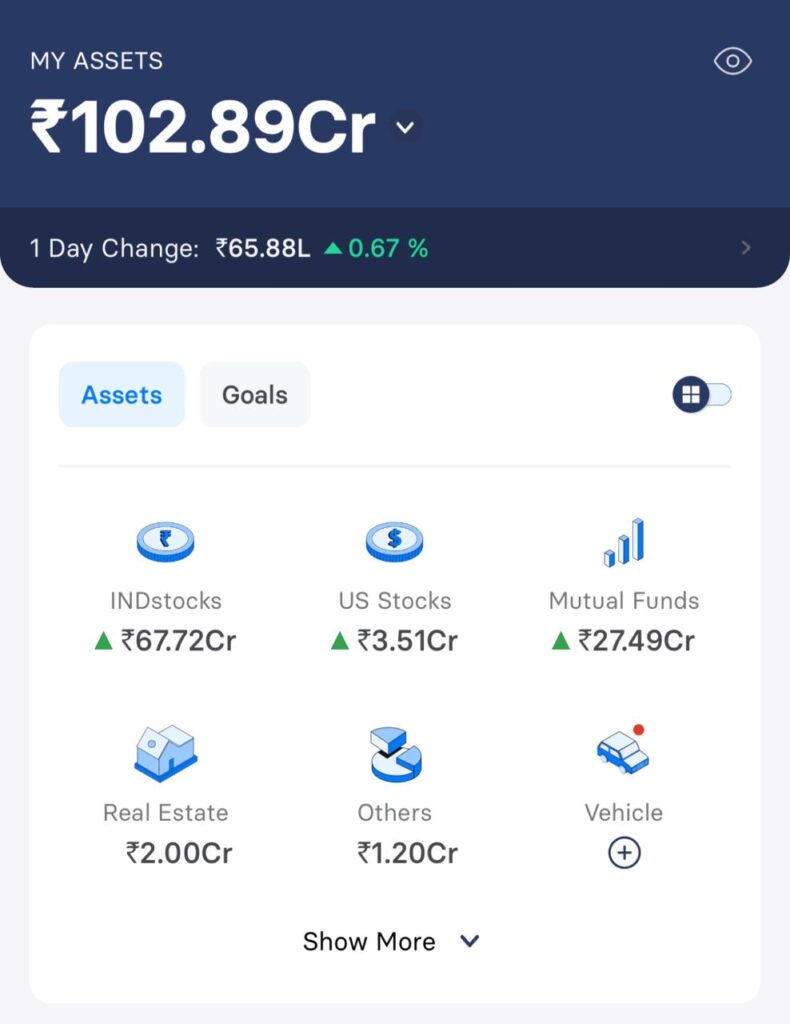
Task: Open the INDstocks holdings
Action: 166,585
